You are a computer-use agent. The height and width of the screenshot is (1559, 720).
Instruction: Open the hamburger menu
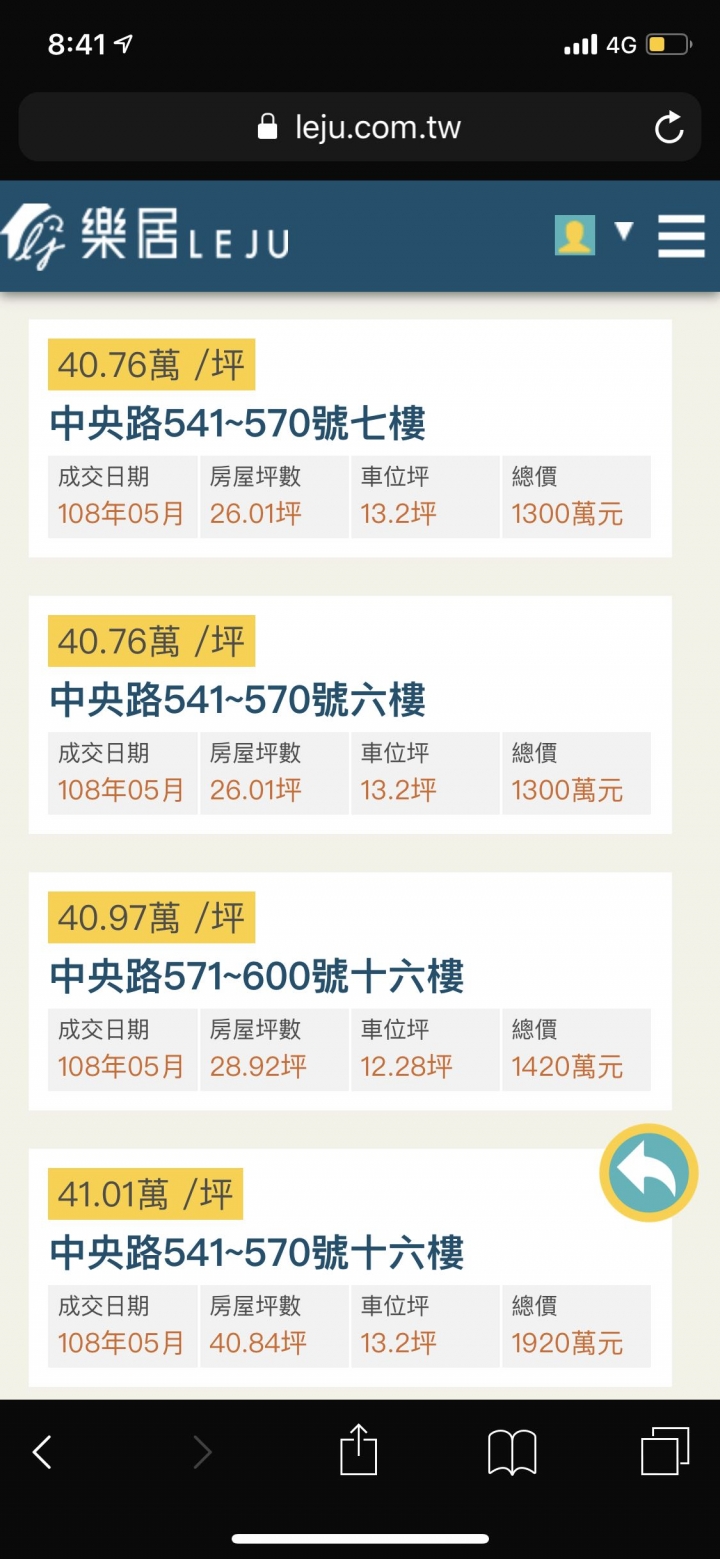681,237
